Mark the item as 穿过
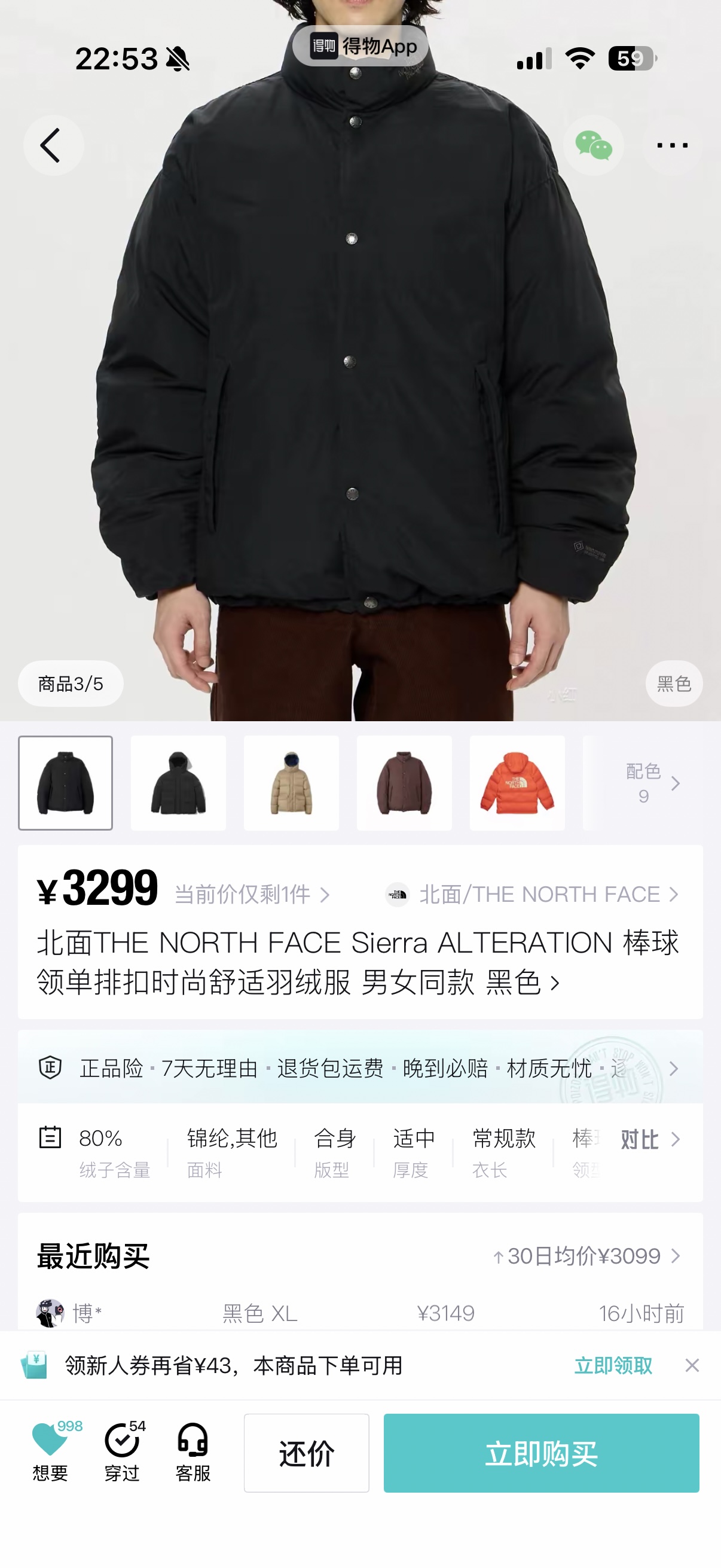Screen dimensions: 721x1568 tap(123, 1453)
